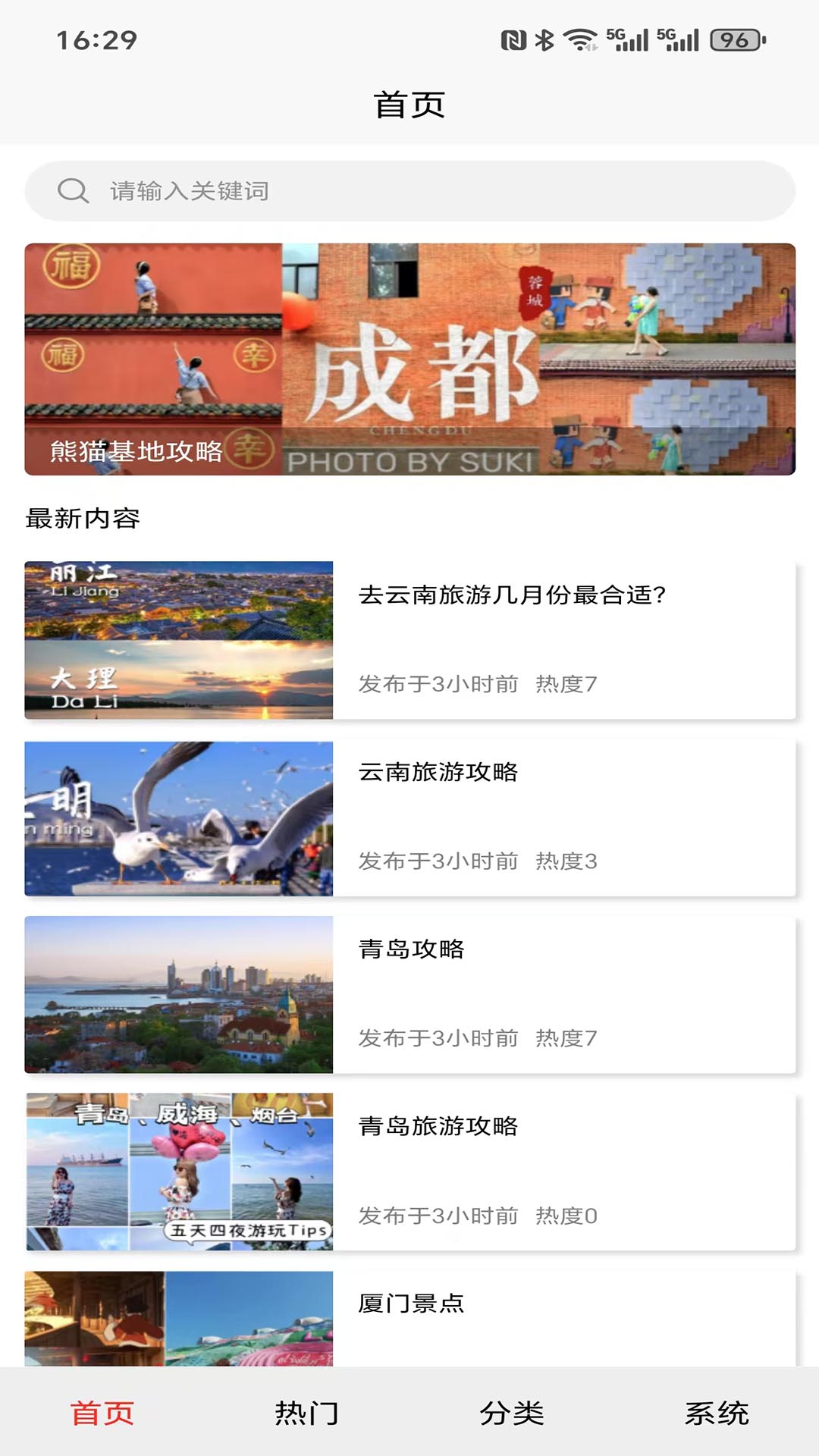Viewport: 819px width, 1456px height.
Task: Tap the search magnifier icon
Action: pos(73,191)
